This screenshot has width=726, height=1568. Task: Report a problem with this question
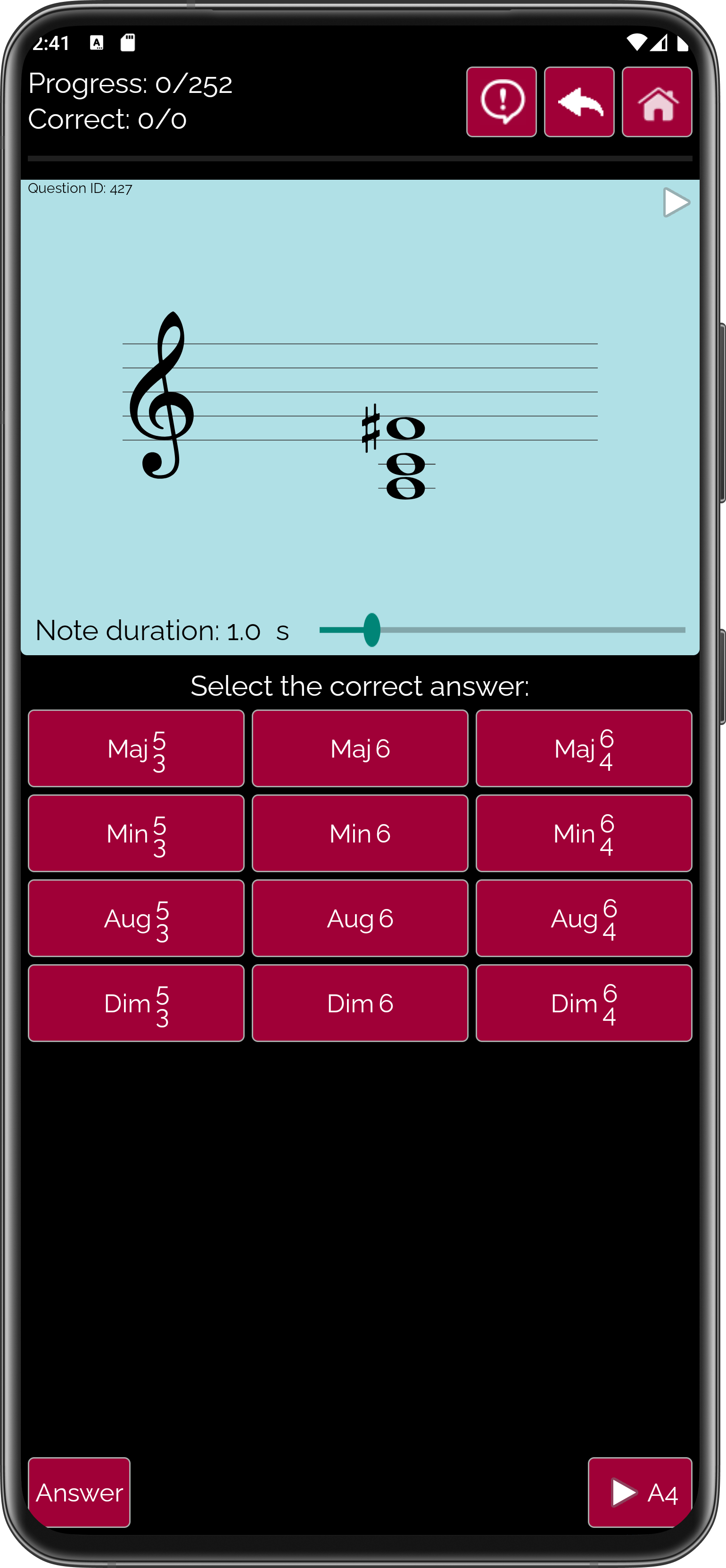(501, 101)
